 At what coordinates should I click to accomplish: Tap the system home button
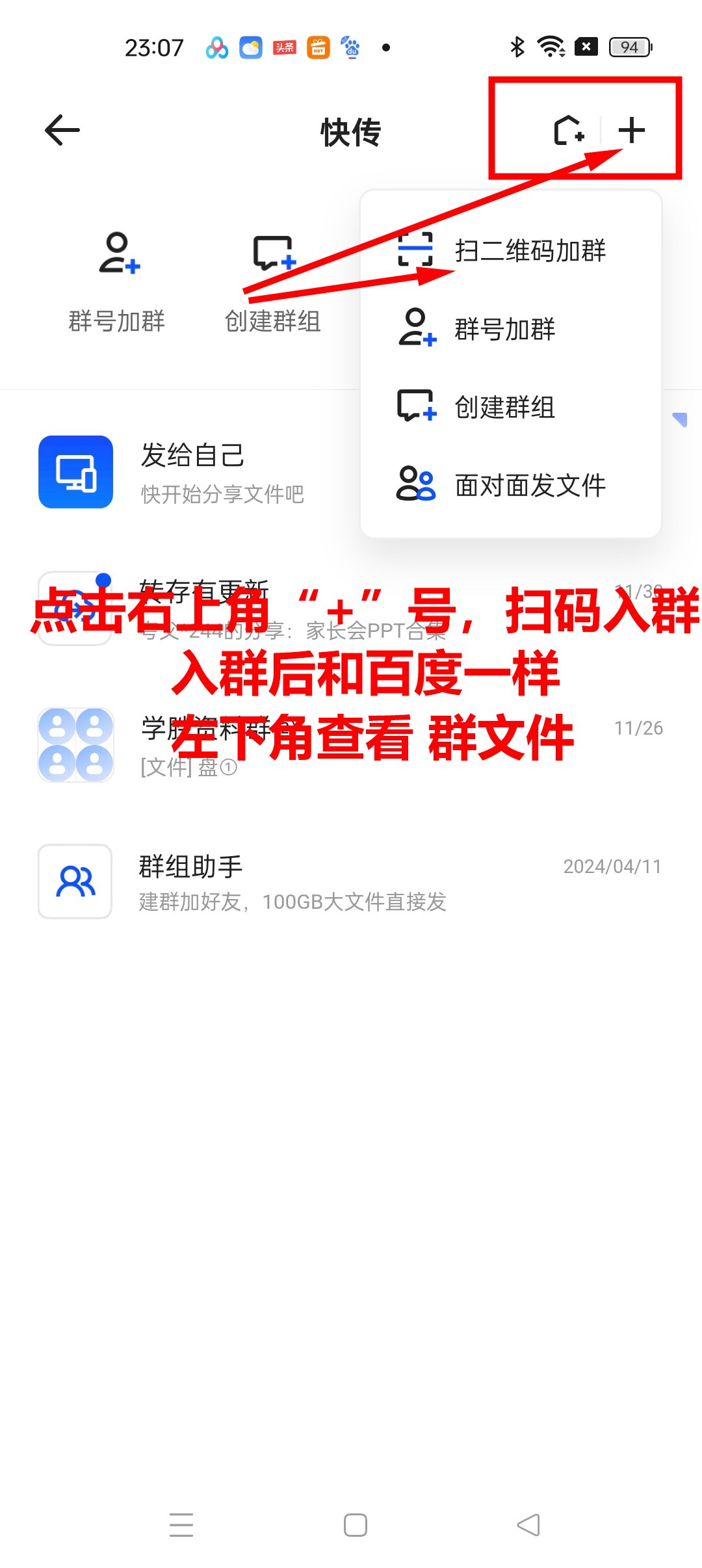(355, 1525)
